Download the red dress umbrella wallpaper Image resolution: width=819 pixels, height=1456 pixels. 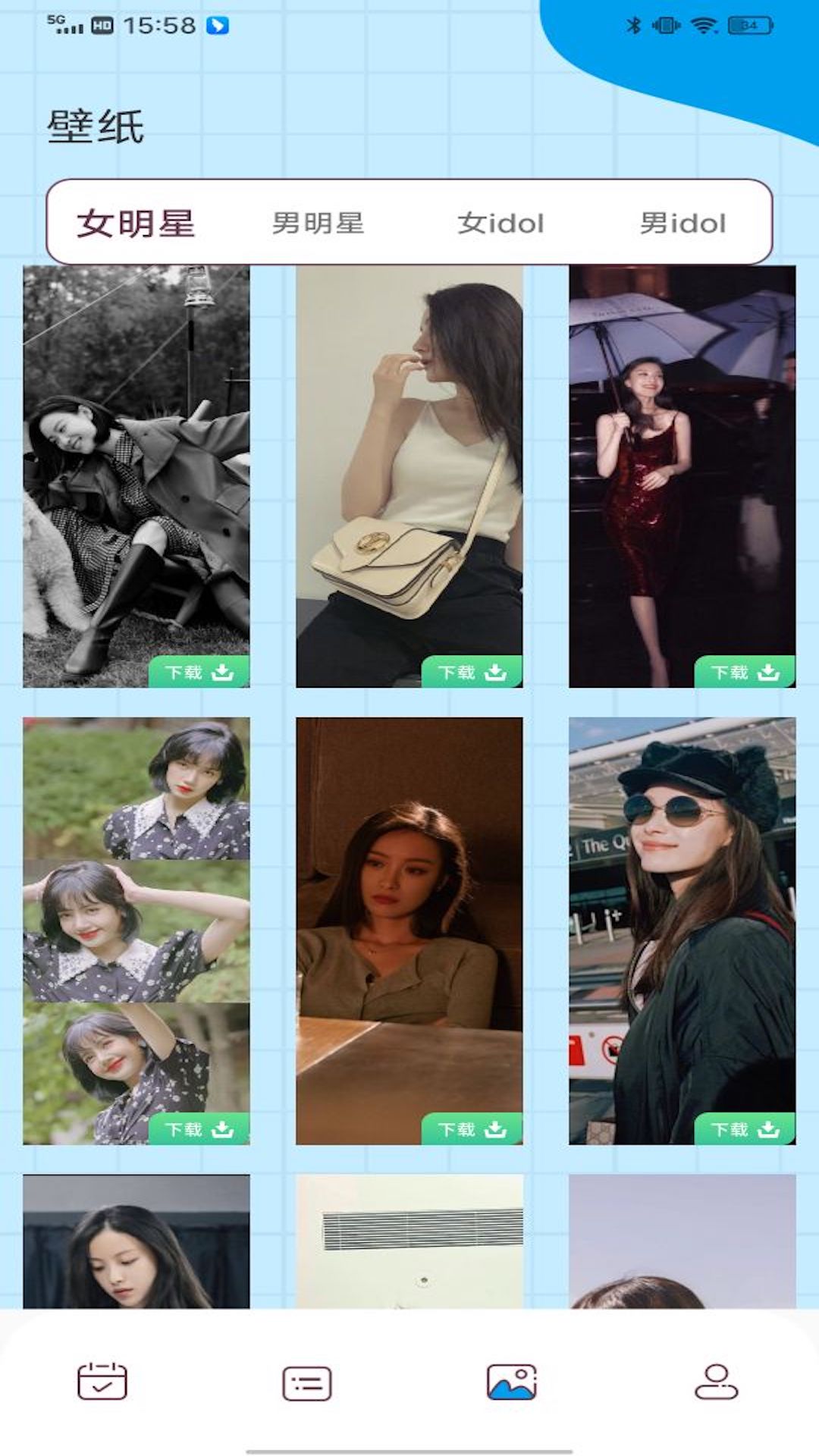(x=745, y=672)
